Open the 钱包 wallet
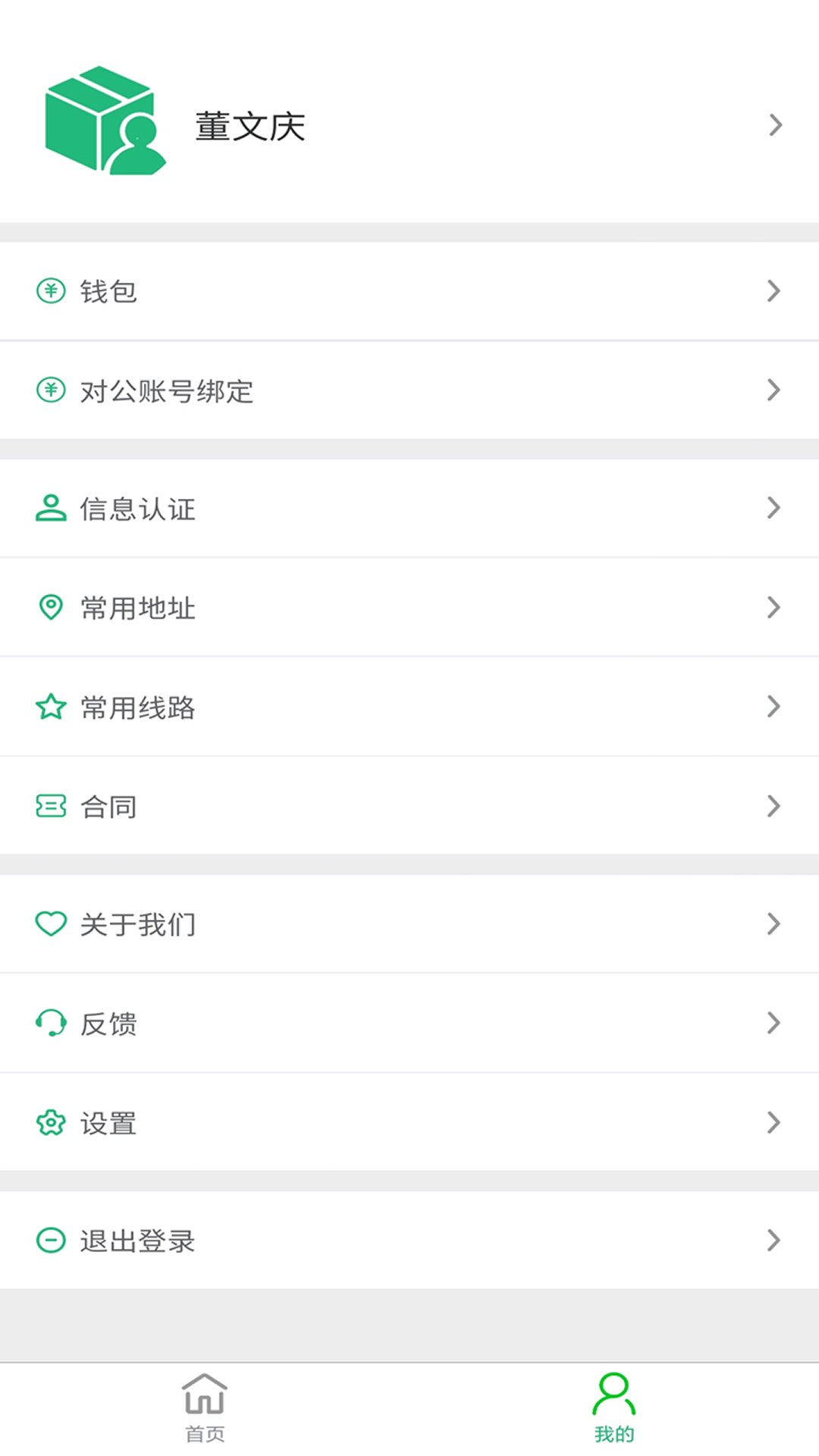 click(108, 291)
